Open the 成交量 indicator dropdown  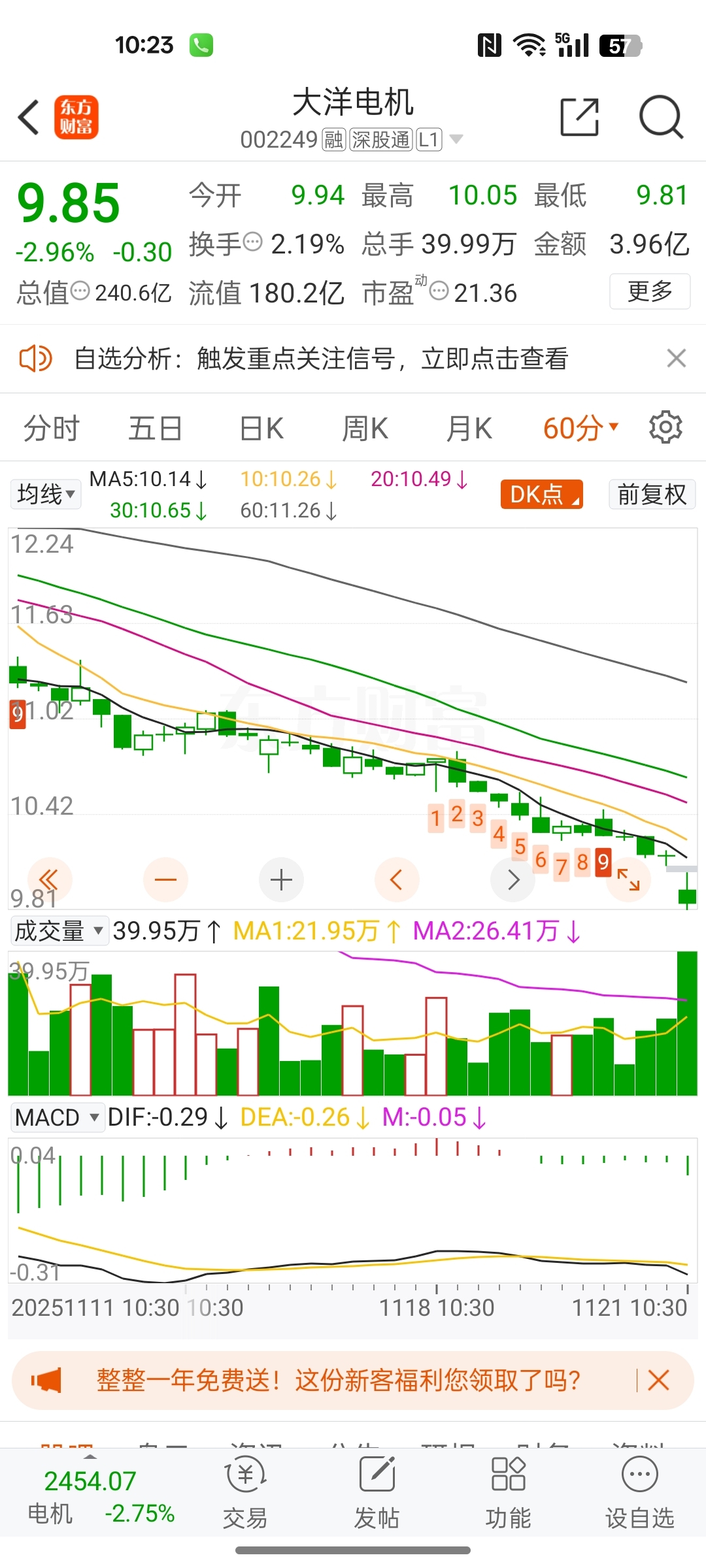pos(59,930)
